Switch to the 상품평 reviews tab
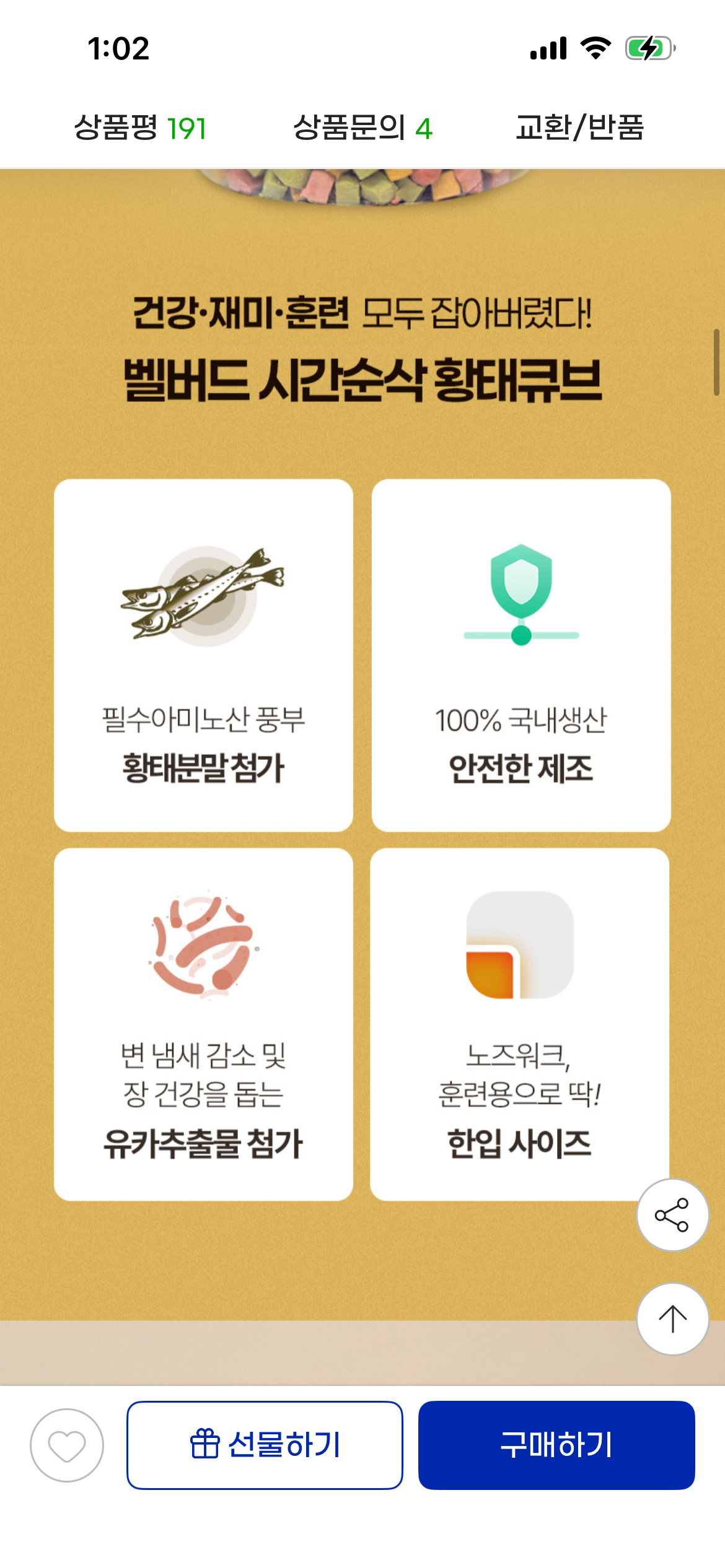The image size is (725, 1568). pos(140,128)
